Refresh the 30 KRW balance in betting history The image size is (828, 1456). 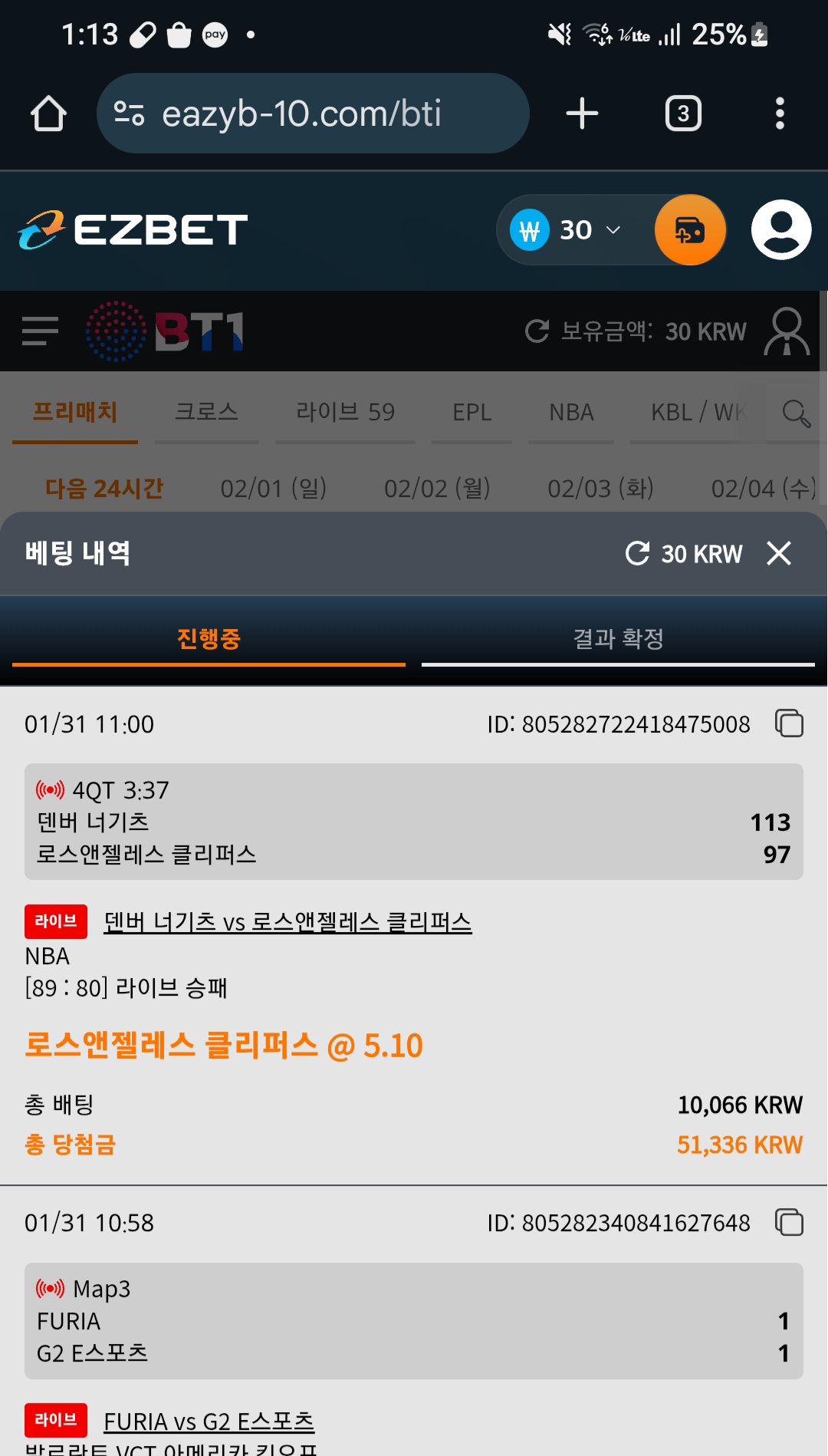pos(638,553)
